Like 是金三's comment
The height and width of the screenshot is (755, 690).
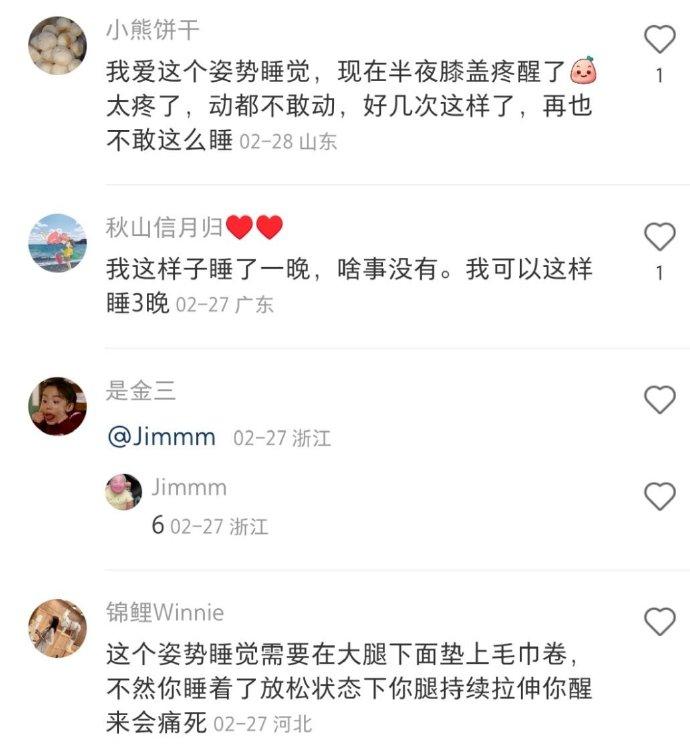(x=659, y=400)
